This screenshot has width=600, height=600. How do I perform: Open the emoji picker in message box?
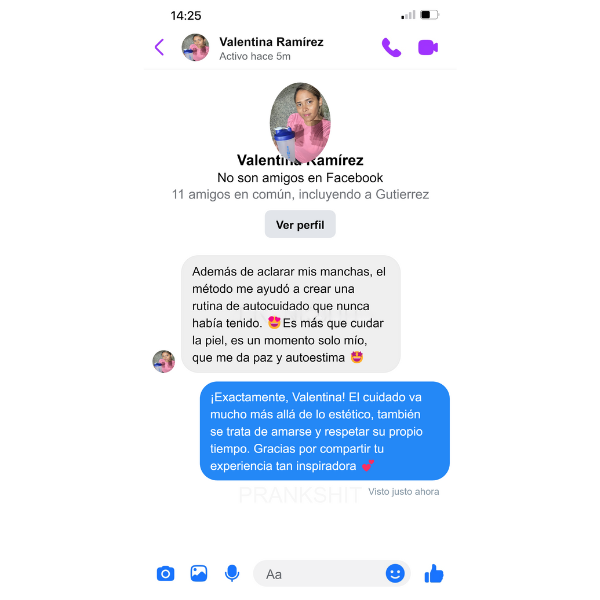click(x=395, y=574)
